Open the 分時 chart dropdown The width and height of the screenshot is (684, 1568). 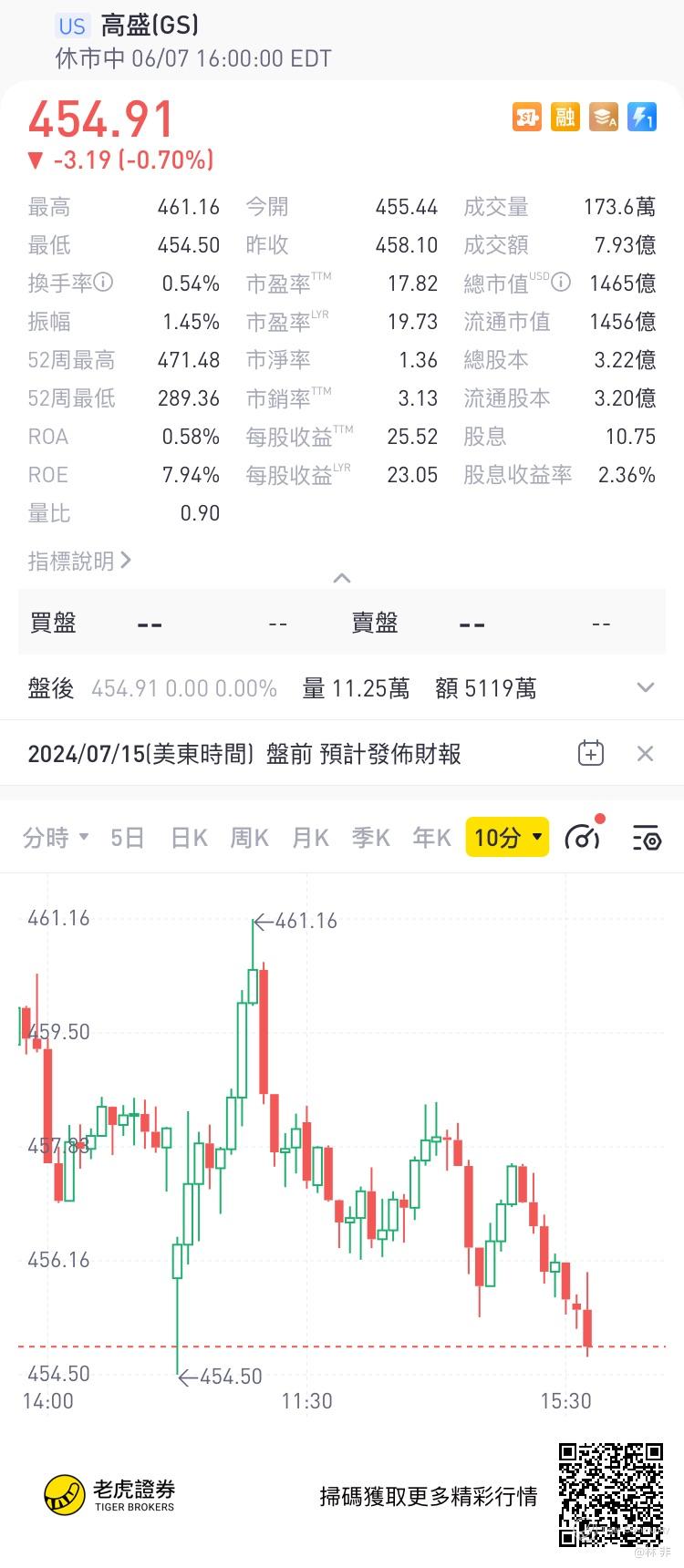coord(56,837)
